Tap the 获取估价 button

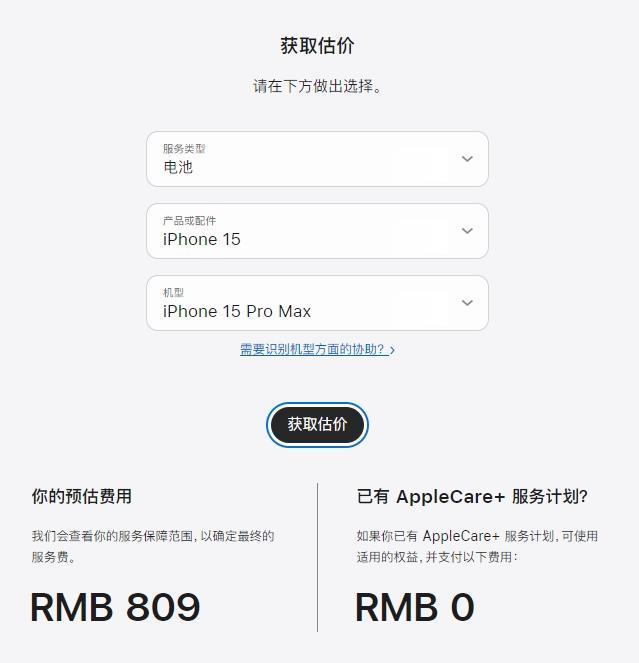tap(317, 424)
